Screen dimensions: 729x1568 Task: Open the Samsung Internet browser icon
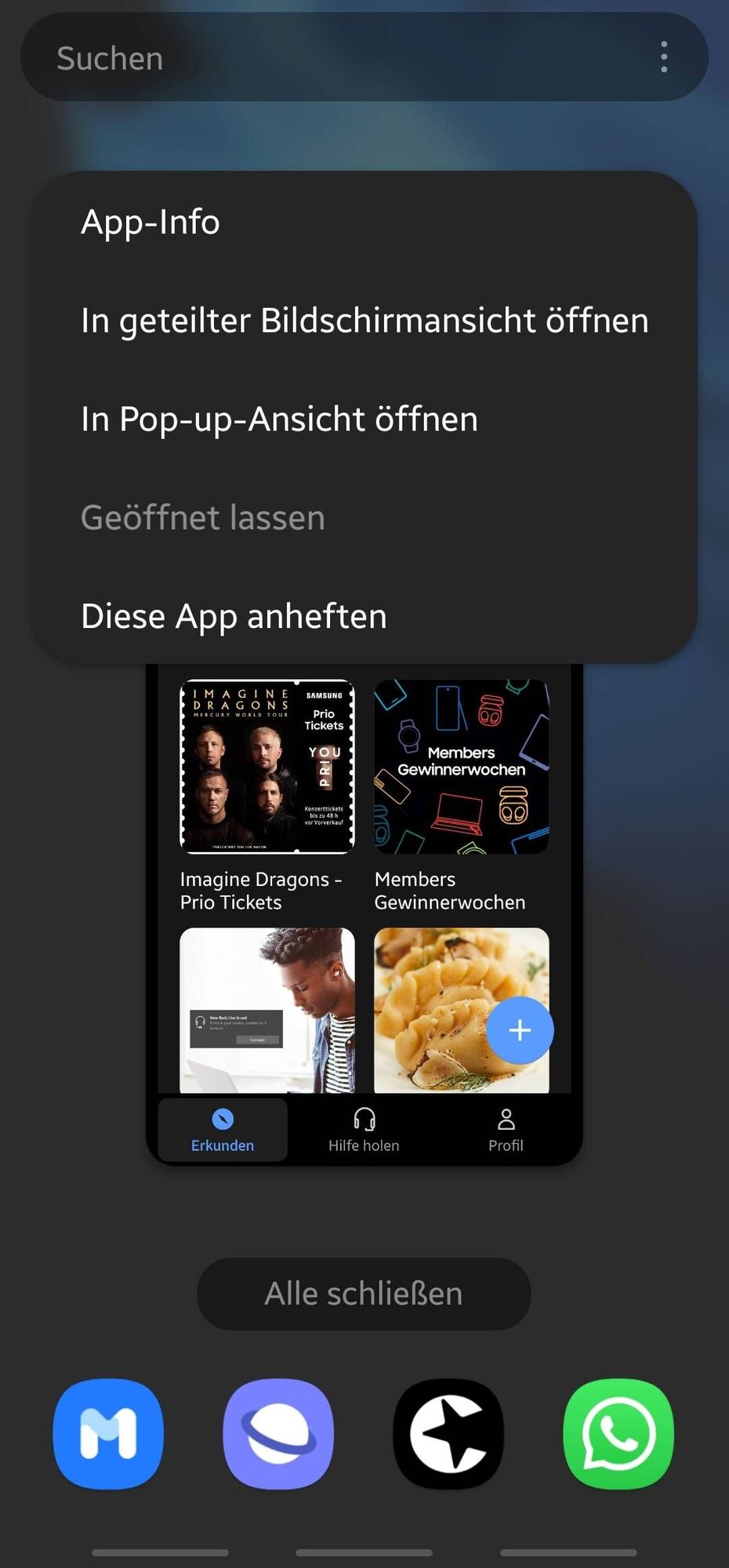pos(278,1433)
